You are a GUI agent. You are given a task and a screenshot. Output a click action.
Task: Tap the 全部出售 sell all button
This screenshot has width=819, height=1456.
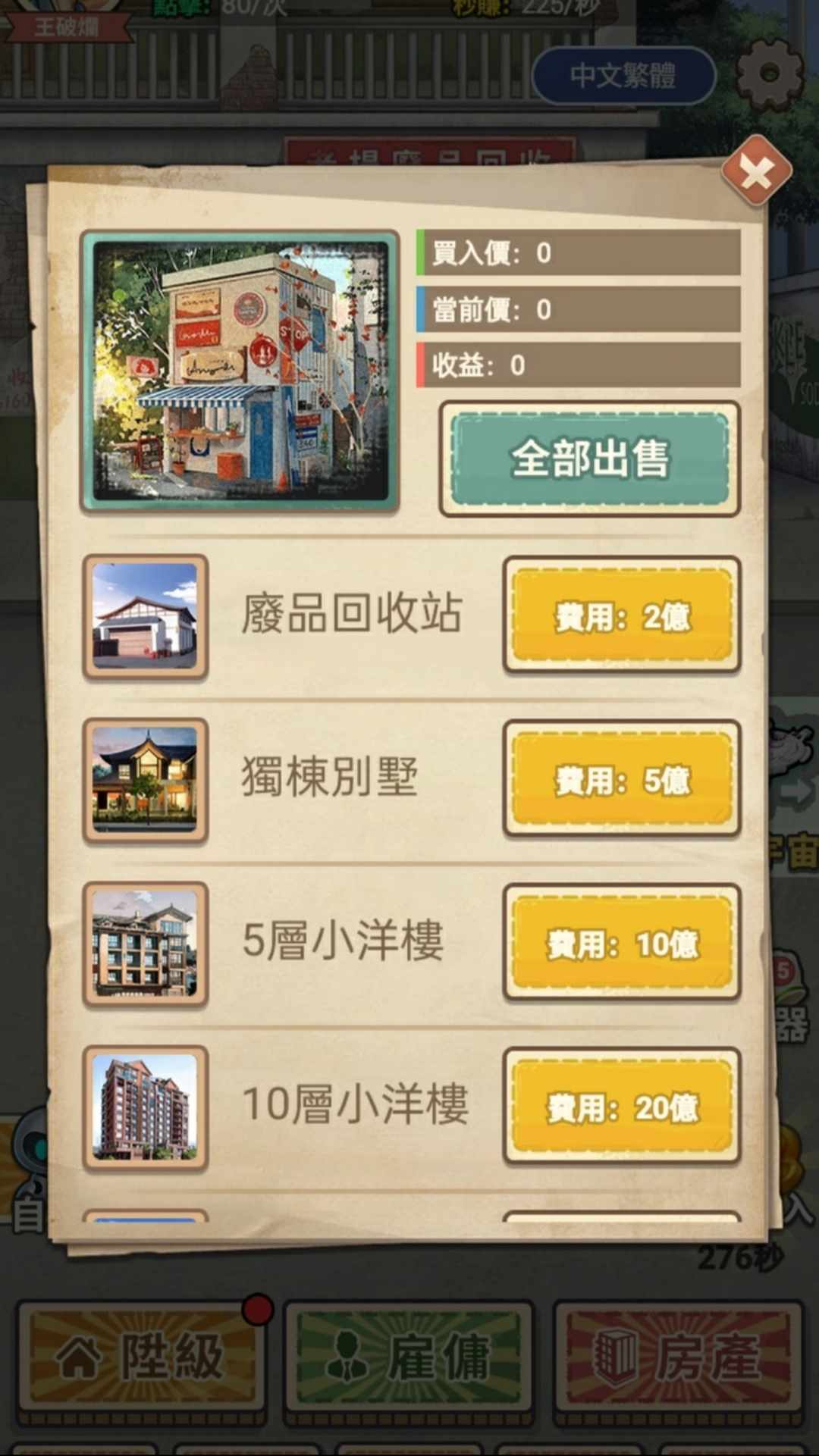click(x=590, y=459)
